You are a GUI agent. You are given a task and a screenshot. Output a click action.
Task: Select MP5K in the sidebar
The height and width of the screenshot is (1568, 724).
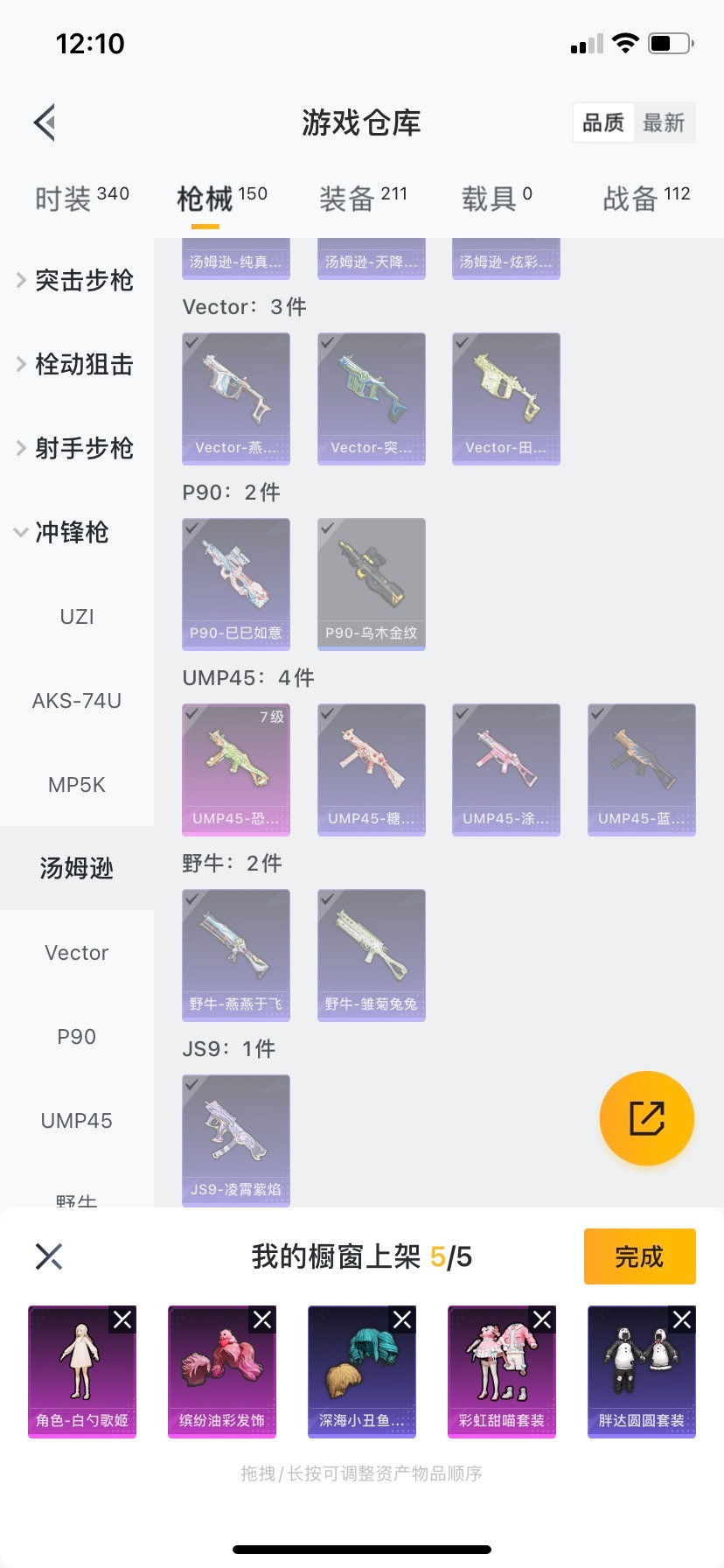pos(77,785)
